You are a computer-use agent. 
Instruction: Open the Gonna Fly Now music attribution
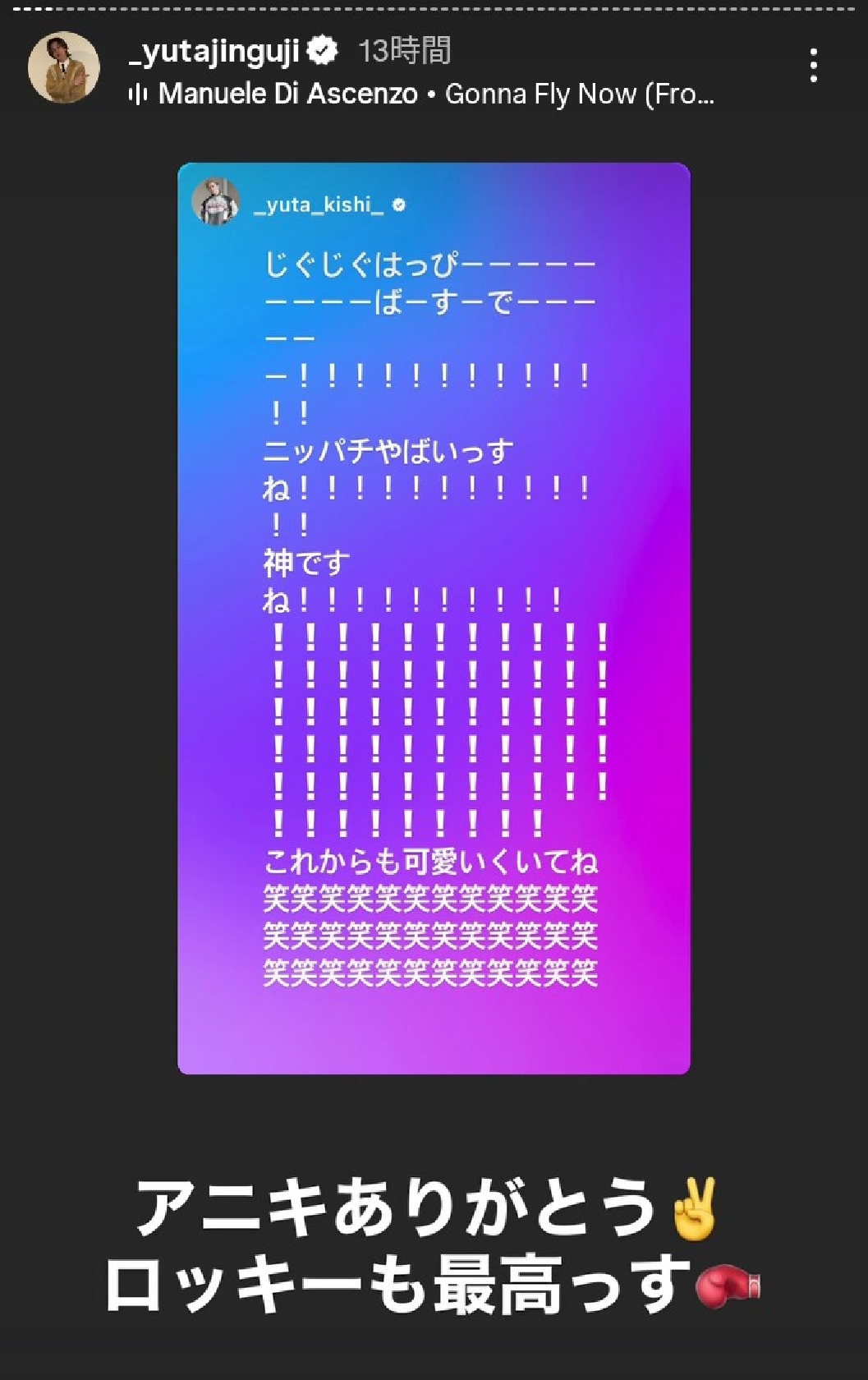click(x=421, y=94)
